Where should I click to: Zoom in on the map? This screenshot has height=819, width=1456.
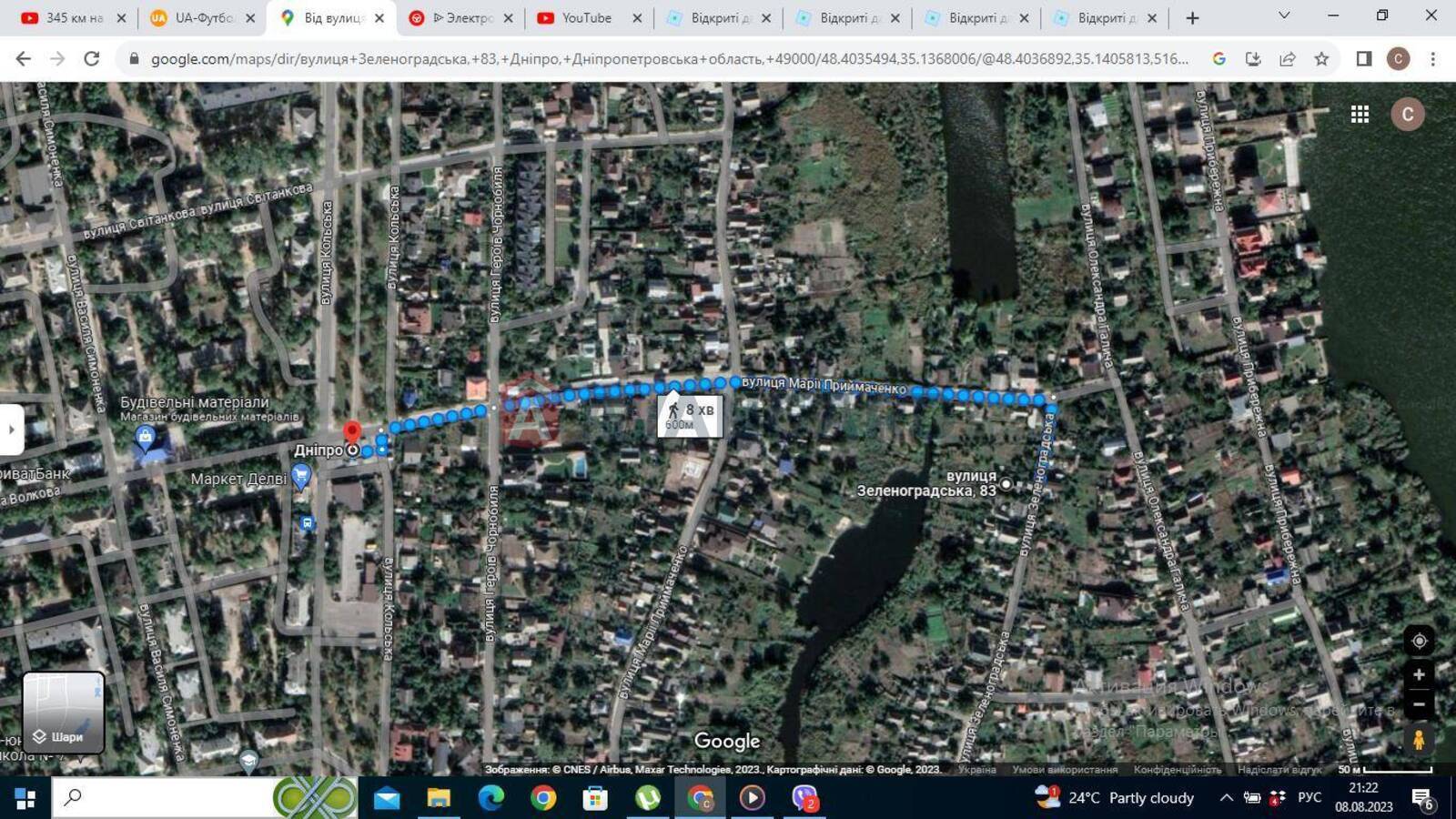tap(1418, 674)
